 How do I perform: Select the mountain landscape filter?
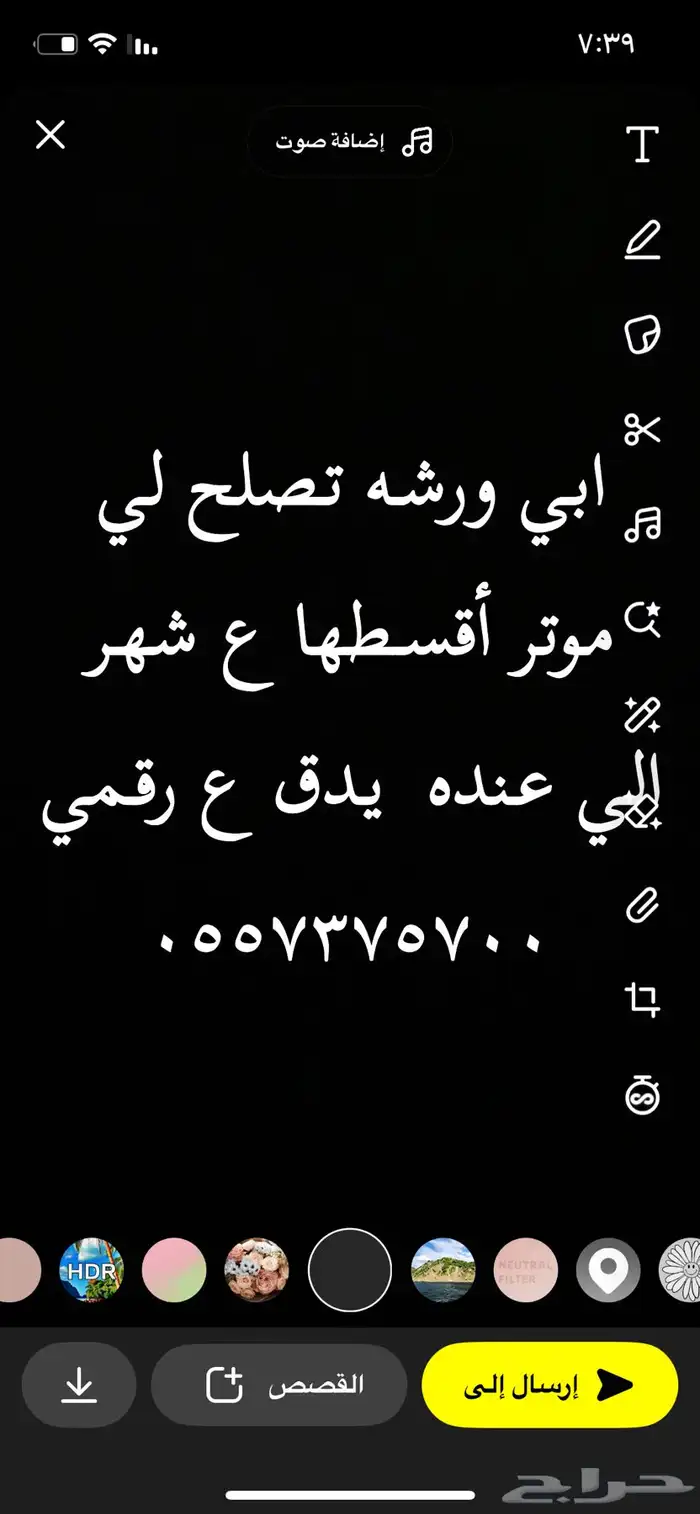coord(443,1270)
